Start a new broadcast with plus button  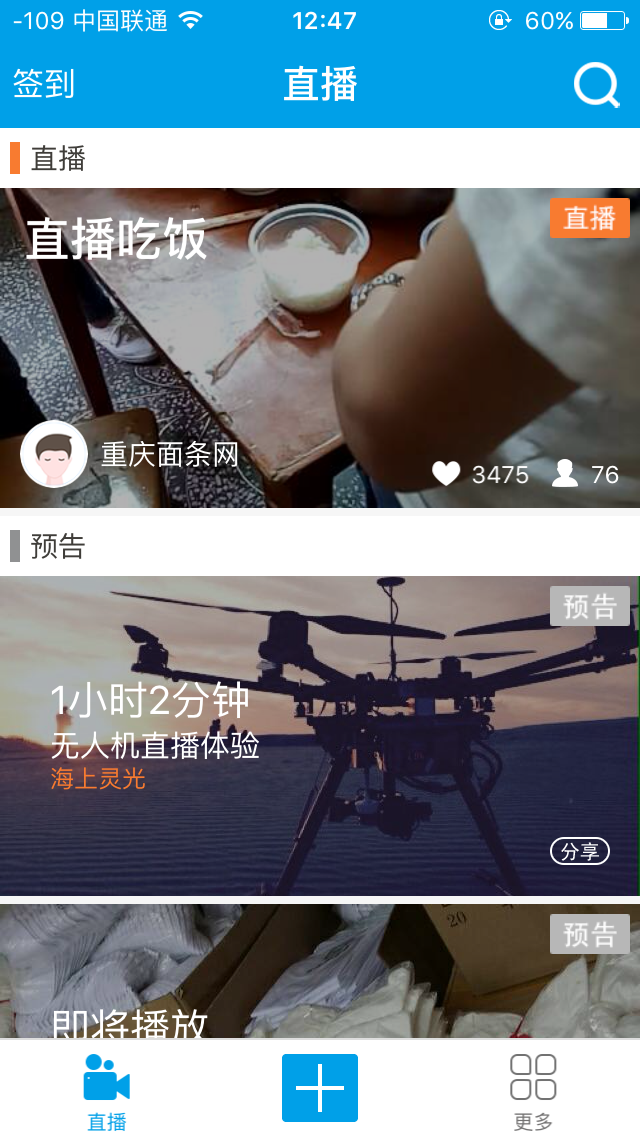(x=320, y=1088)
